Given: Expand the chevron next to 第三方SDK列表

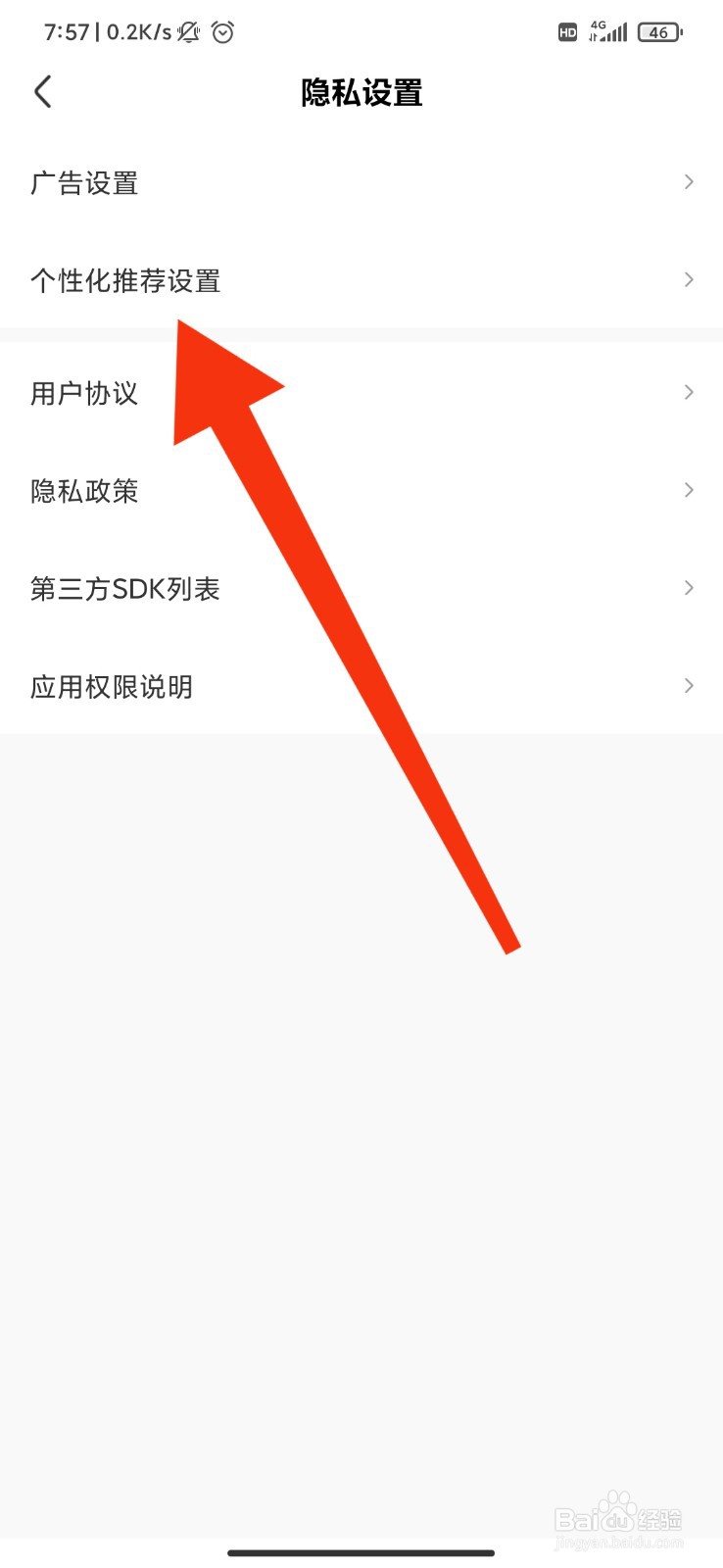Looking at the screenshot, I should coord(688,588).
